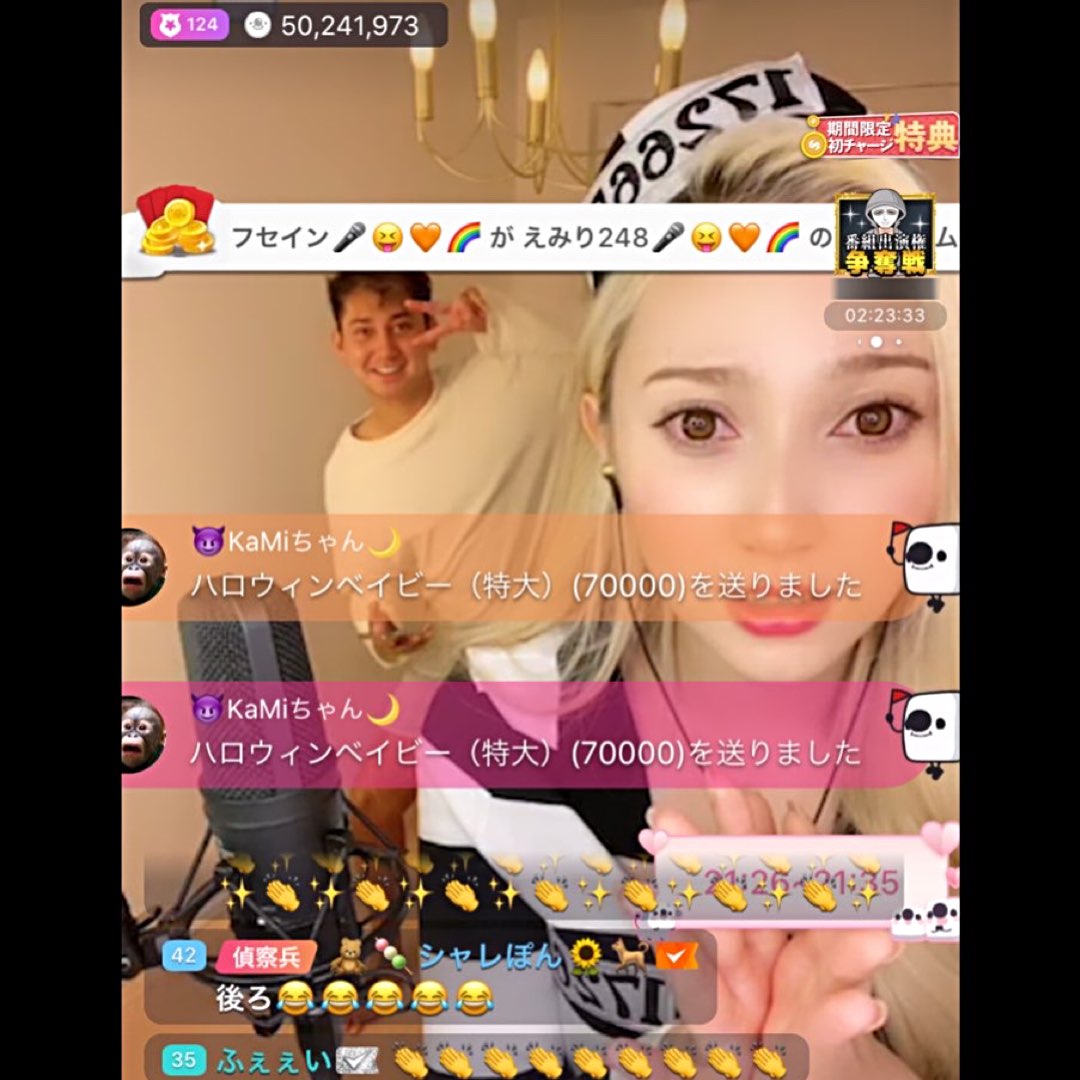Screen dimensions: 1080x1080
Task: Open the 番組出演権 争奪戦 event badge
Action: (x=885, y=235)
